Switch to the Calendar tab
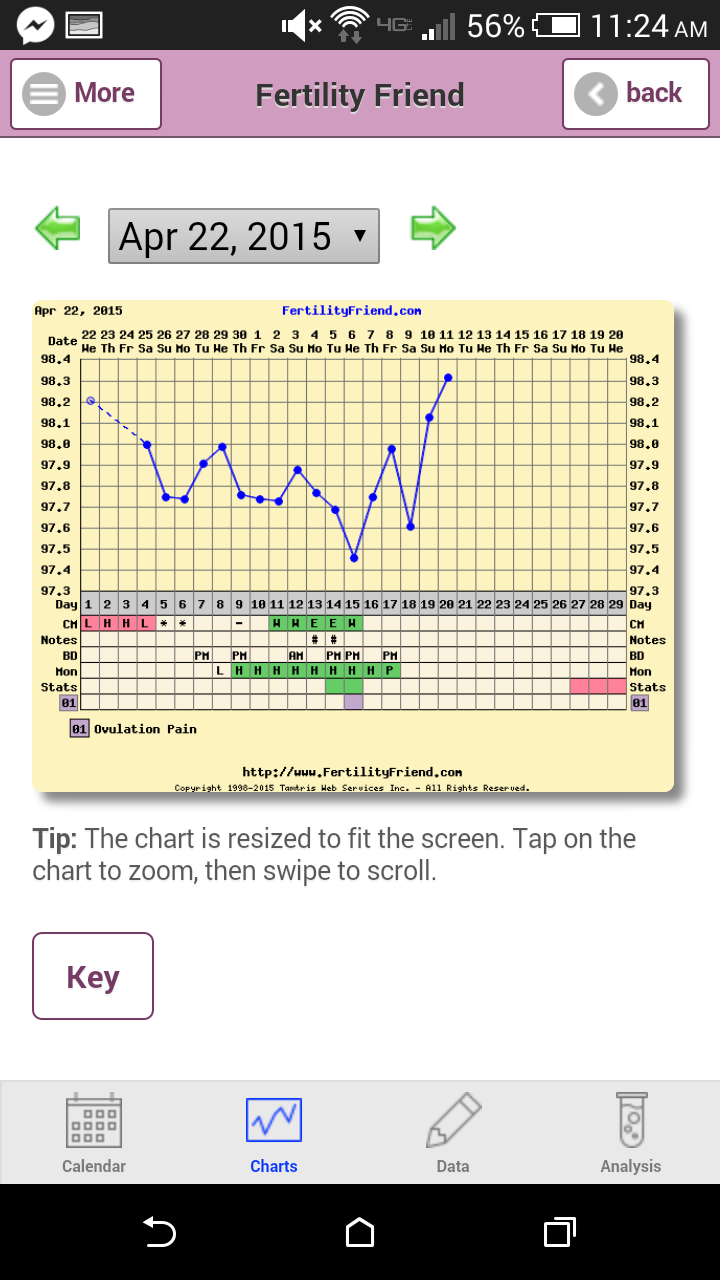The height and width of the screenshot is (1280, 720). 94,1134
